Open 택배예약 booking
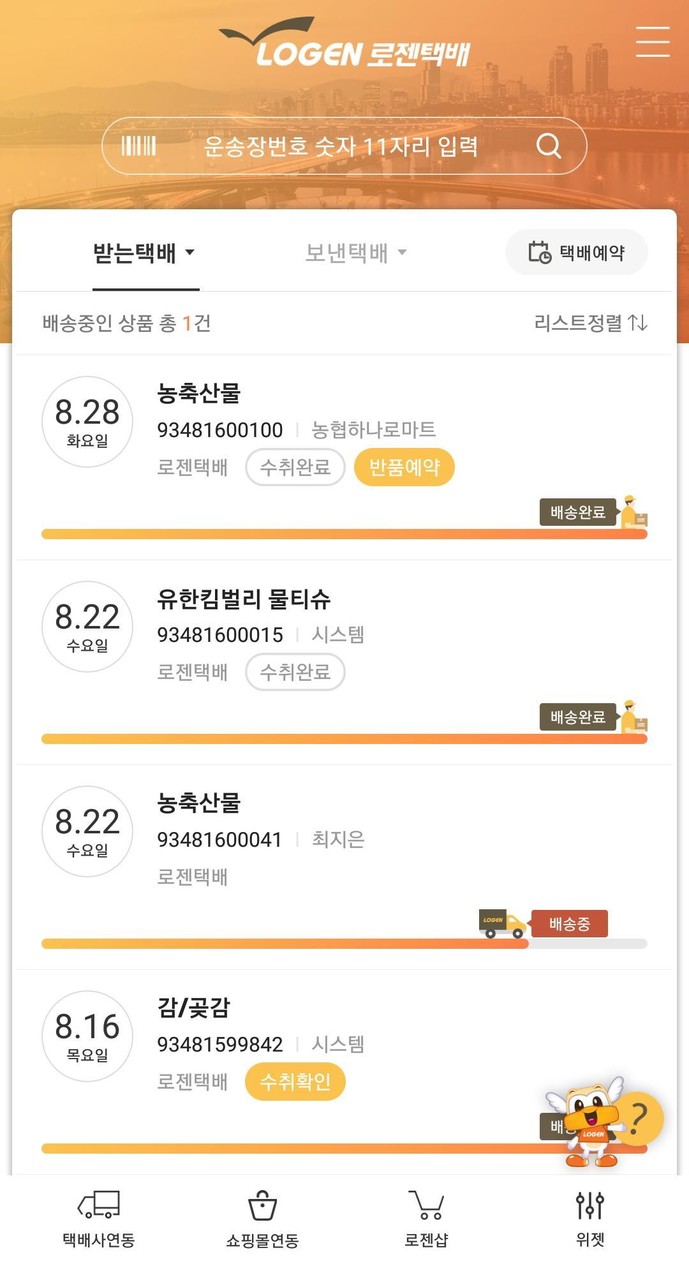Image resolution: width=689 pixels, height=1280 pixels. point(577,252)
